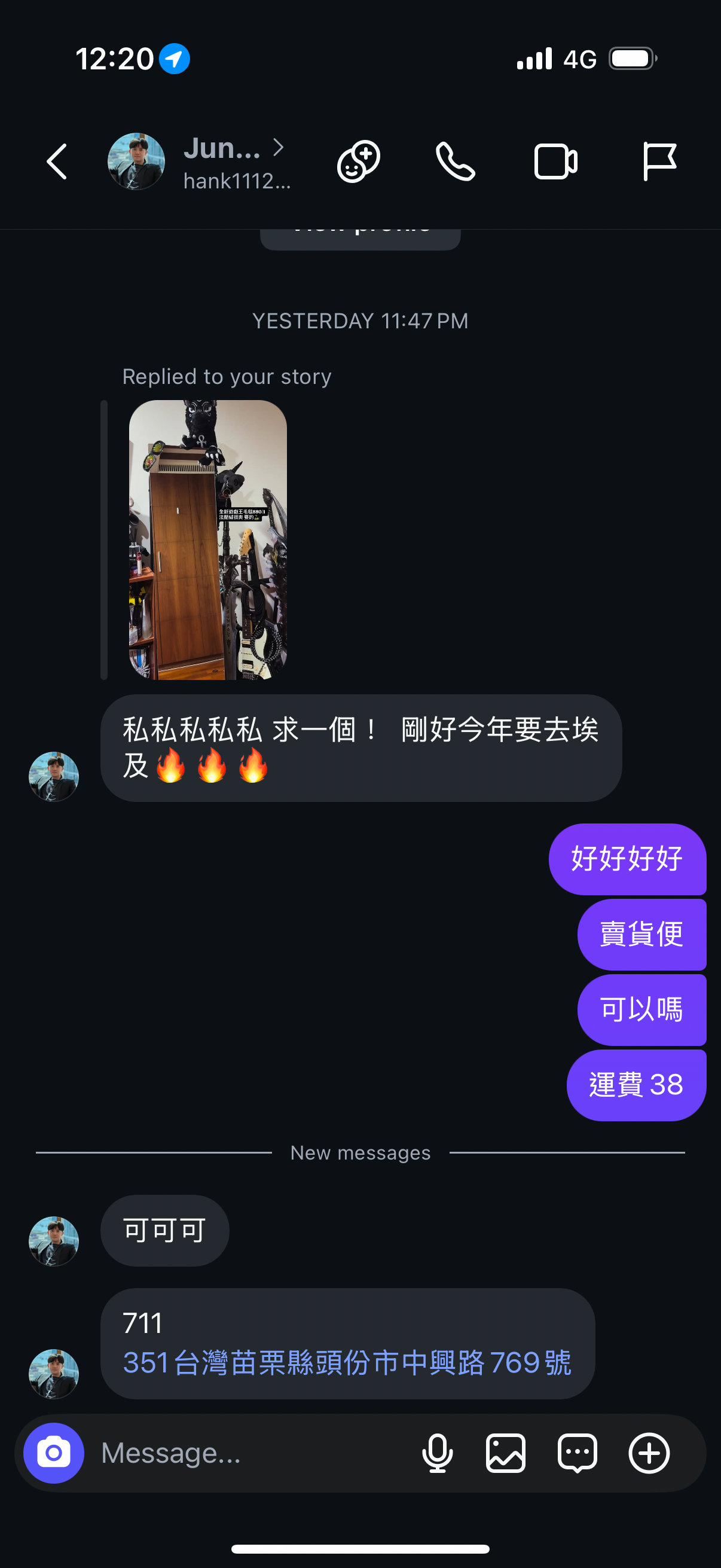Screen dimensions: 721x1568
Task: Open the 苗栗縣頭份市中興路 address link
Action: pyautogui.click(x=347, y=1362)
